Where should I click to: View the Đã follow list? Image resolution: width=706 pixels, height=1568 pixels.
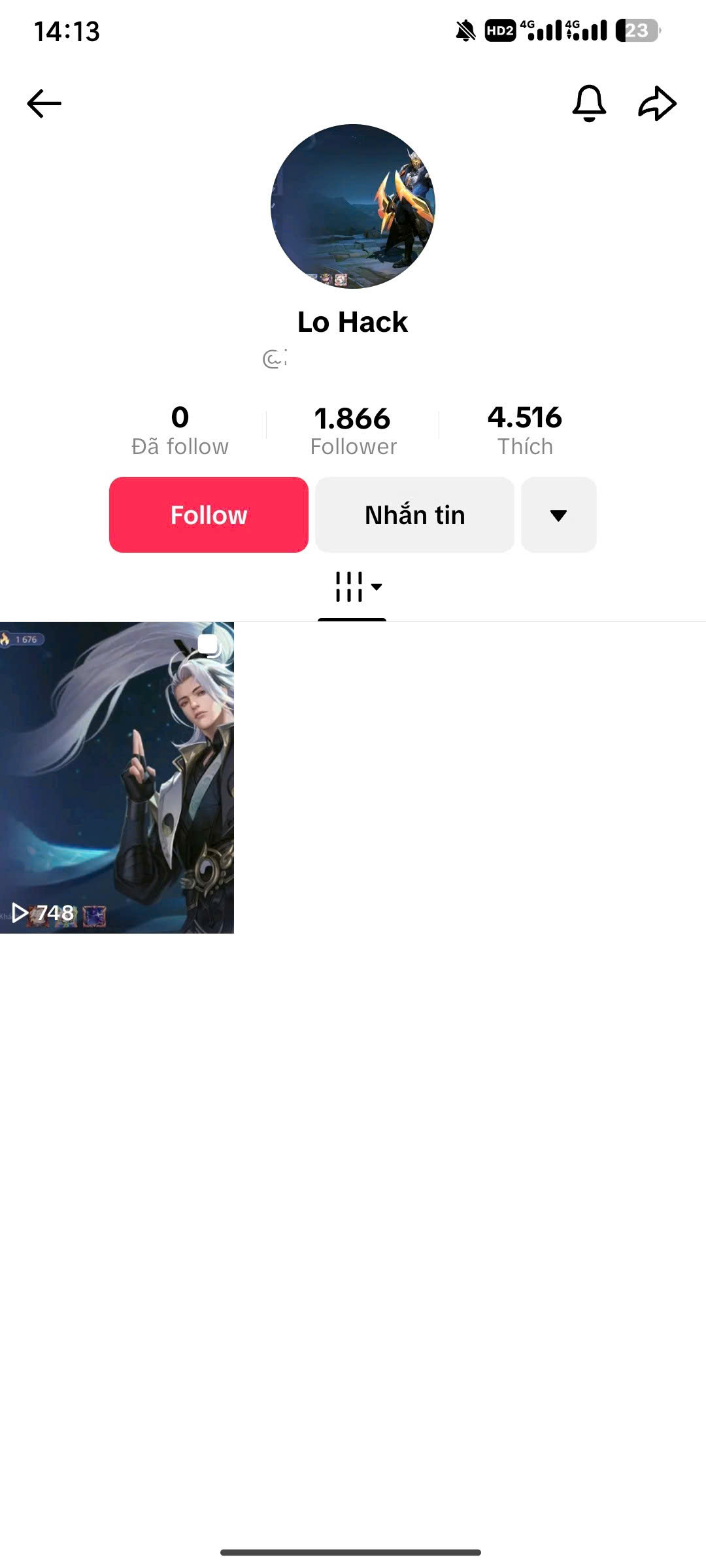180,431
